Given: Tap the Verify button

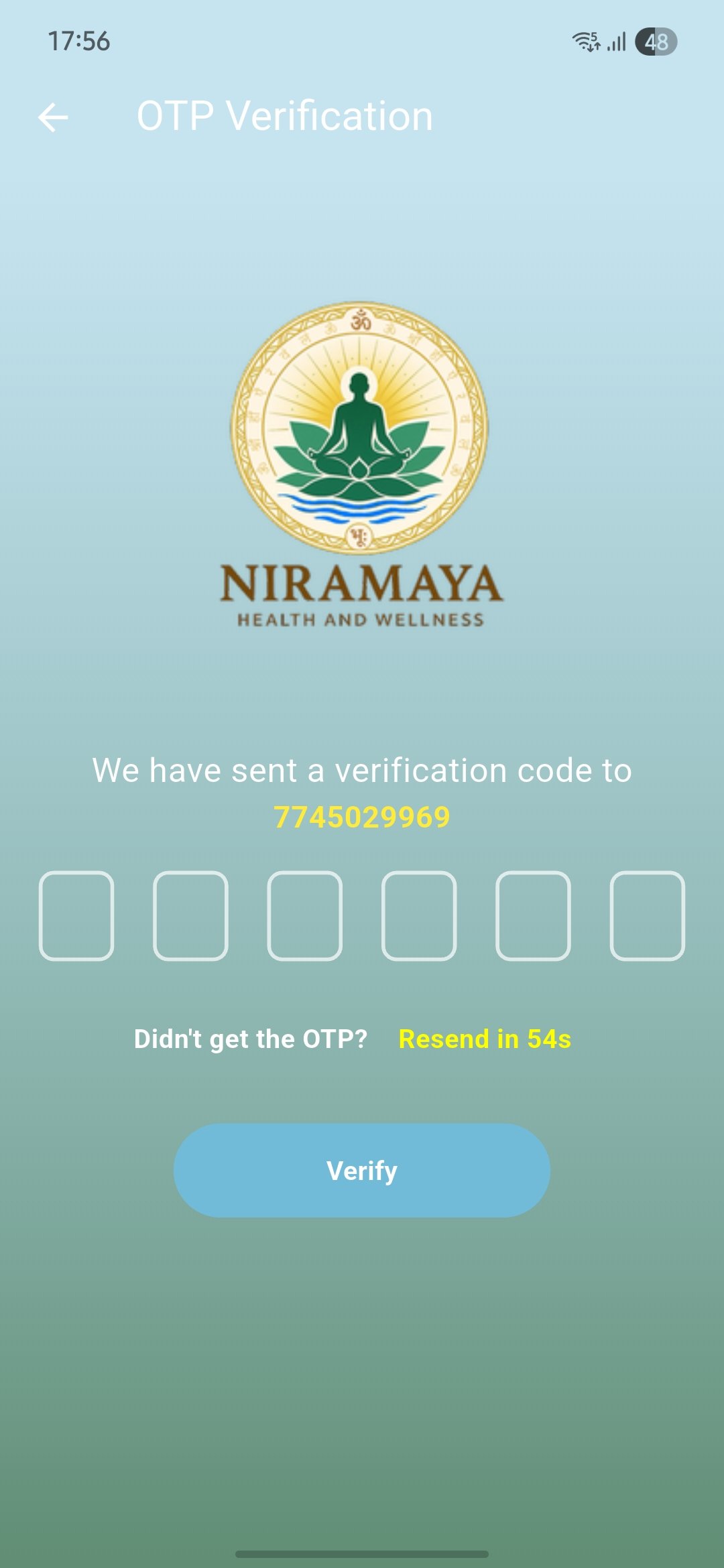Looking at the screenshot, I should (x=362, y=1171).
